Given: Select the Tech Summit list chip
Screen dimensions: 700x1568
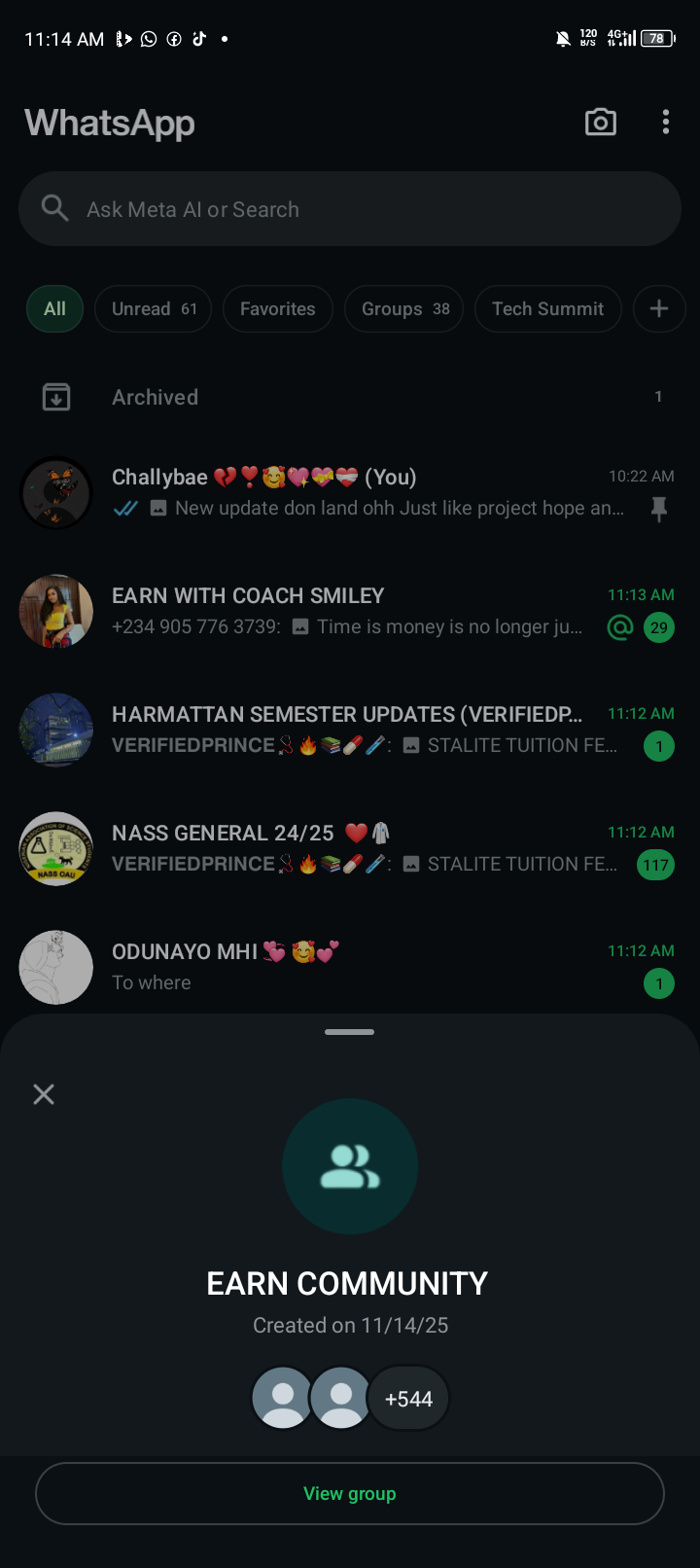Looking at the screenshot, I should (x=547, y=309).
